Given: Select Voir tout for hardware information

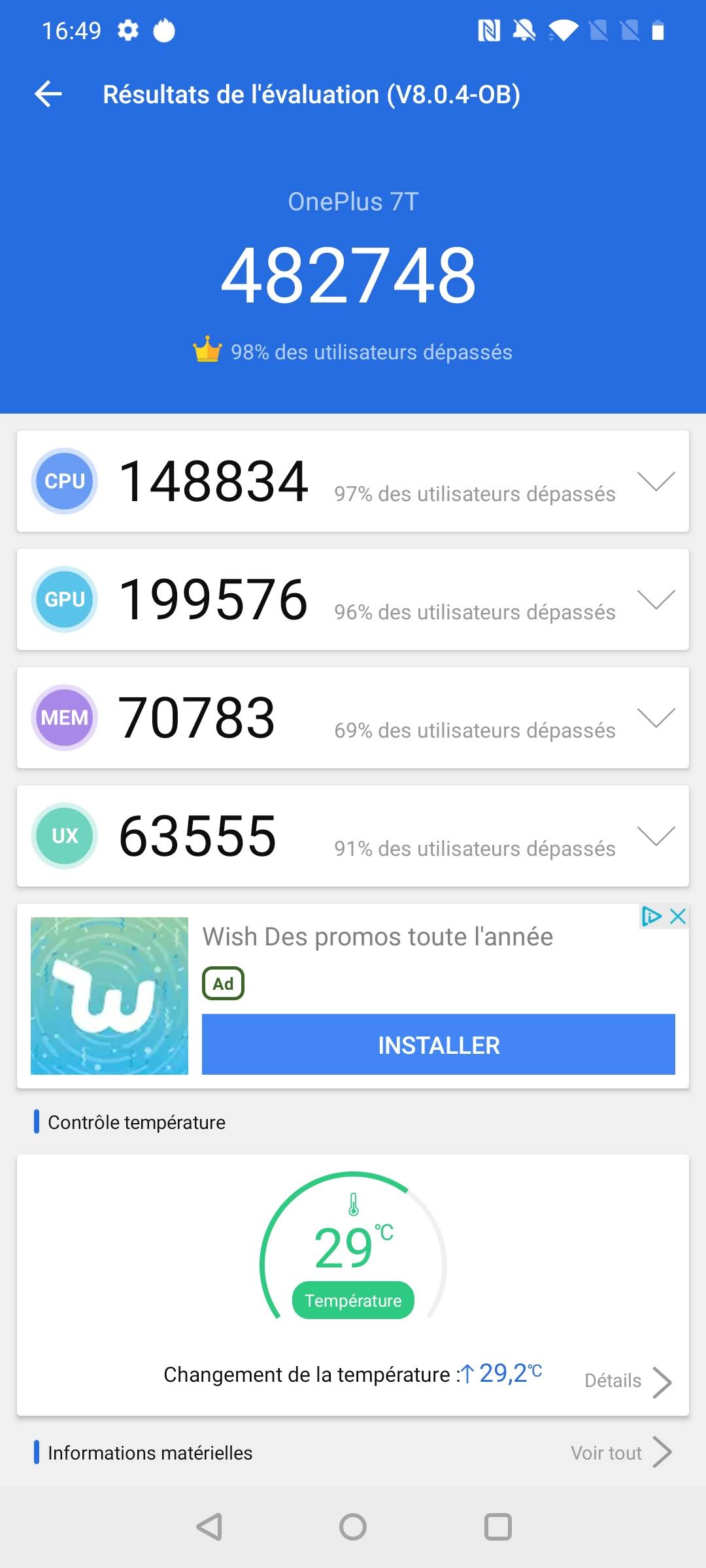Looking at the screenshot, I should coord(620,1452).
